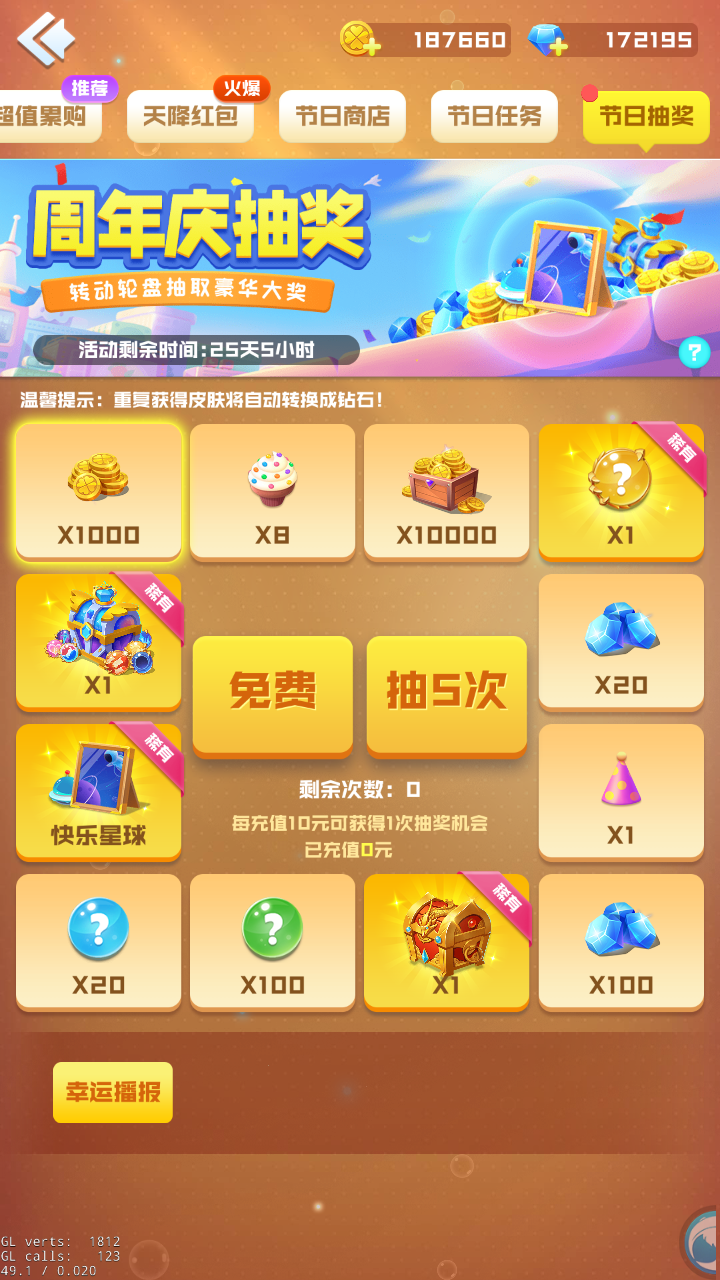Screen dimensions: 720x1280
Task: Select the 节日抽奖 tab
Action: click(x=646, y=116)
